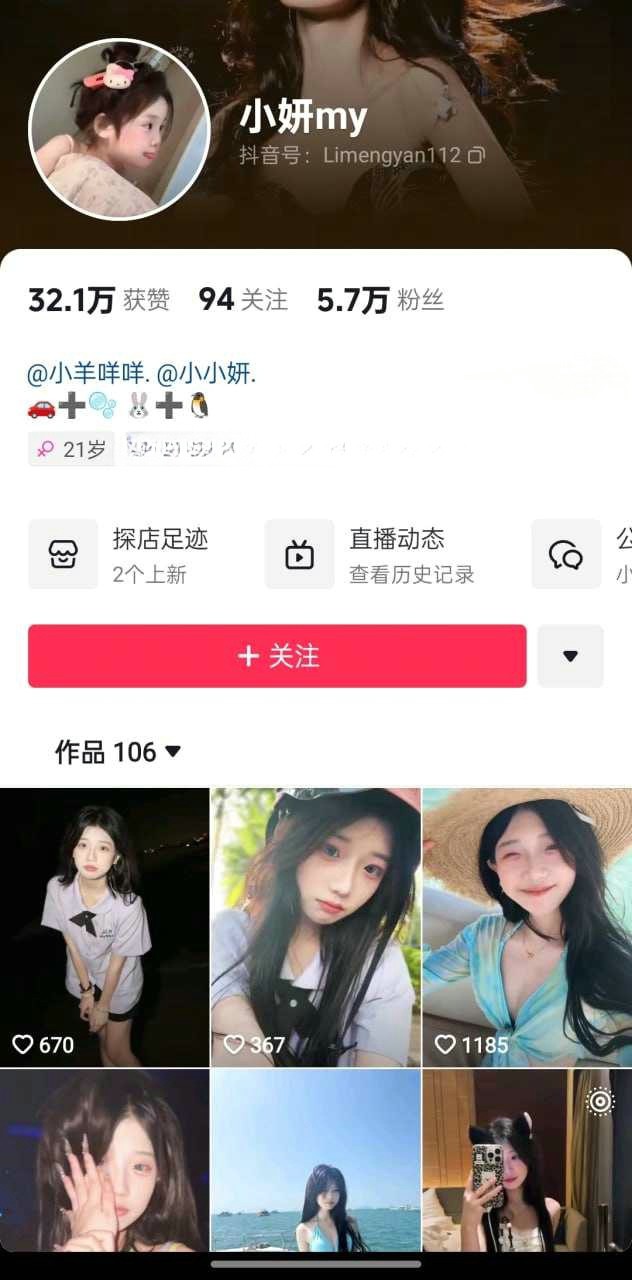Follow this user with 关注 button

pyautogui.click(x=277, y=656)
